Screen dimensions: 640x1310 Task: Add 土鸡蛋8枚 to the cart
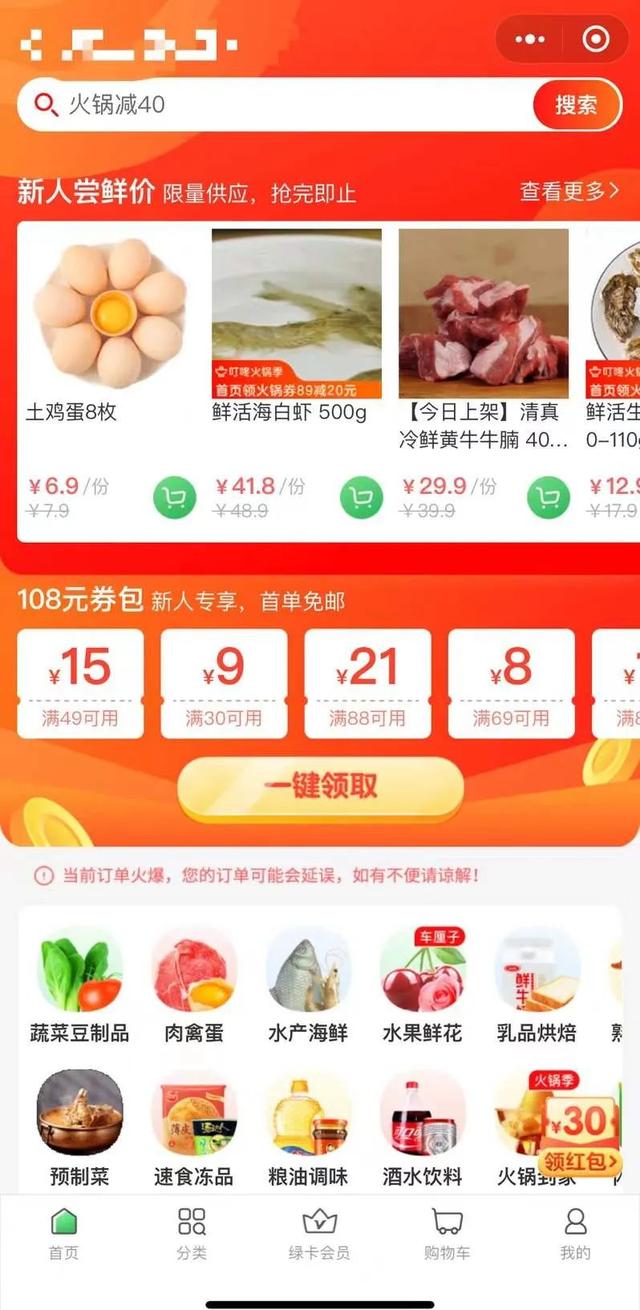point(174,498)
